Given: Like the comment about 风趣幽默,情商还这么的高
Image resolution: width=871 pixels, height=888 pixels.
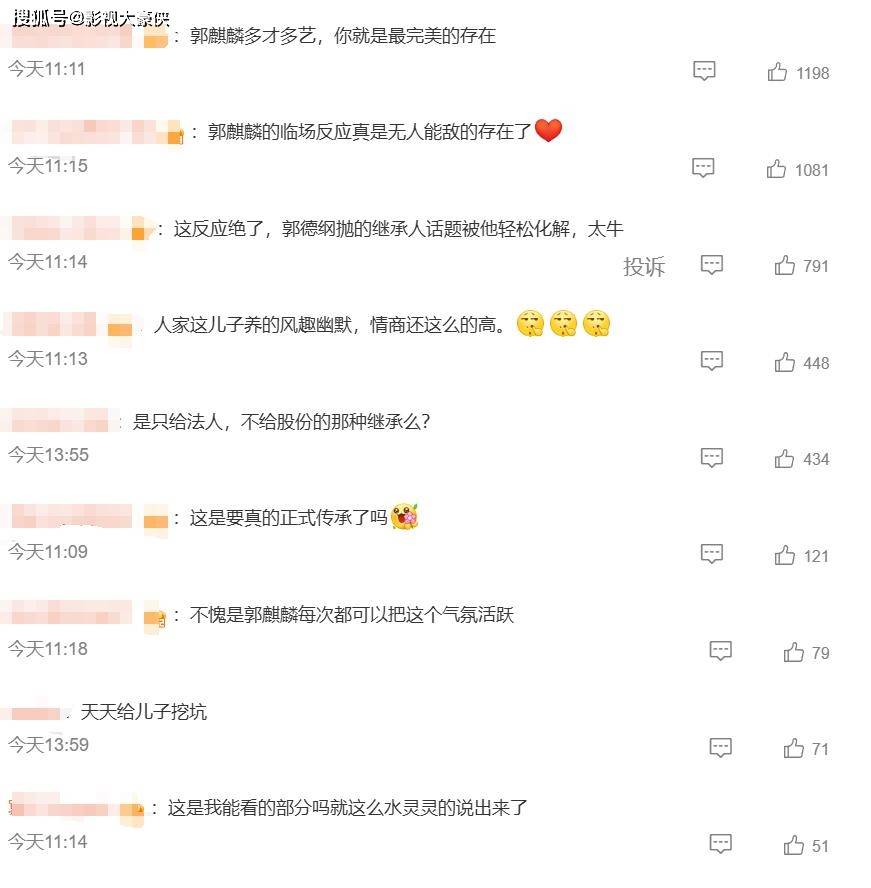Looking at the screenshot, I should coord(784,362).
